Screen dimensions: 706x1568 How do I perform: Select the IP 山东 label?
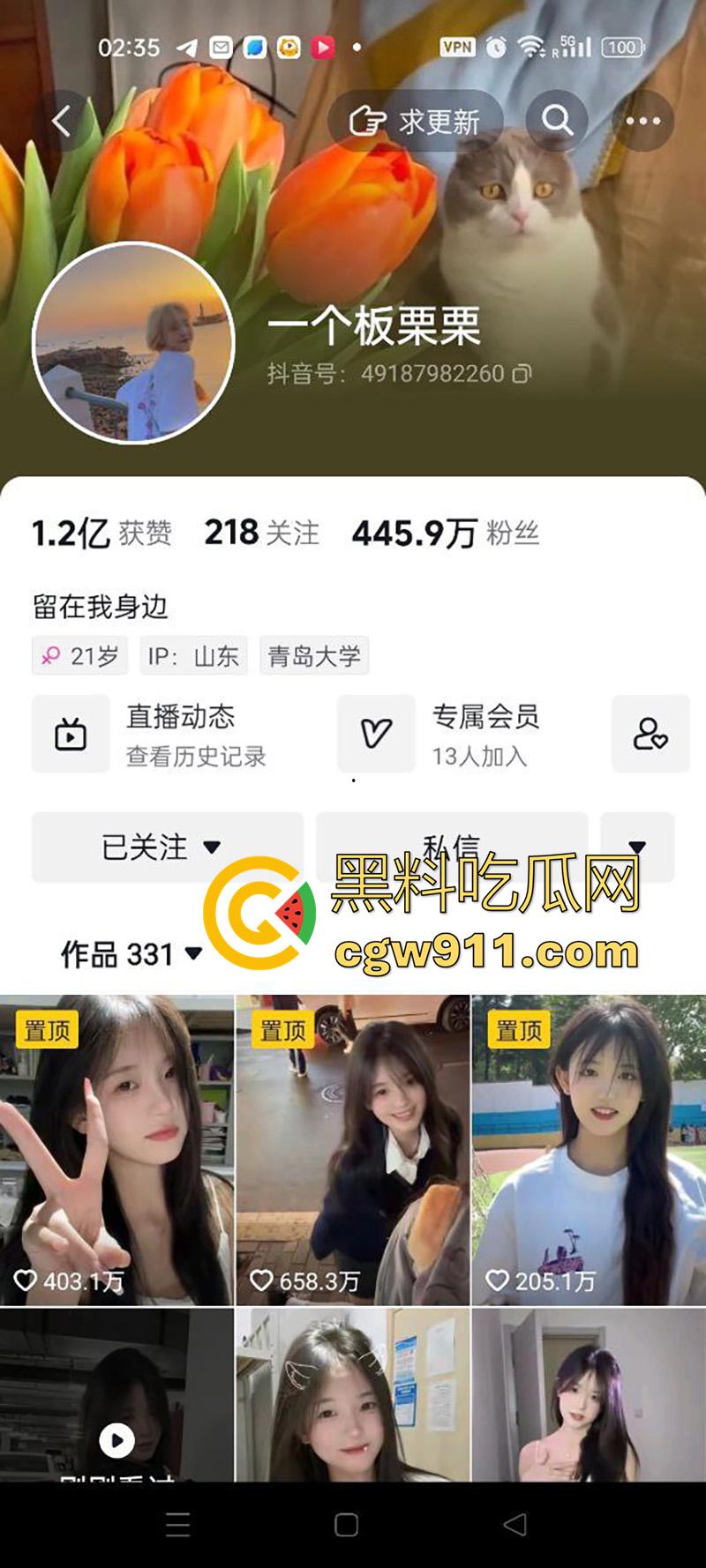click(x=192, y=656)
